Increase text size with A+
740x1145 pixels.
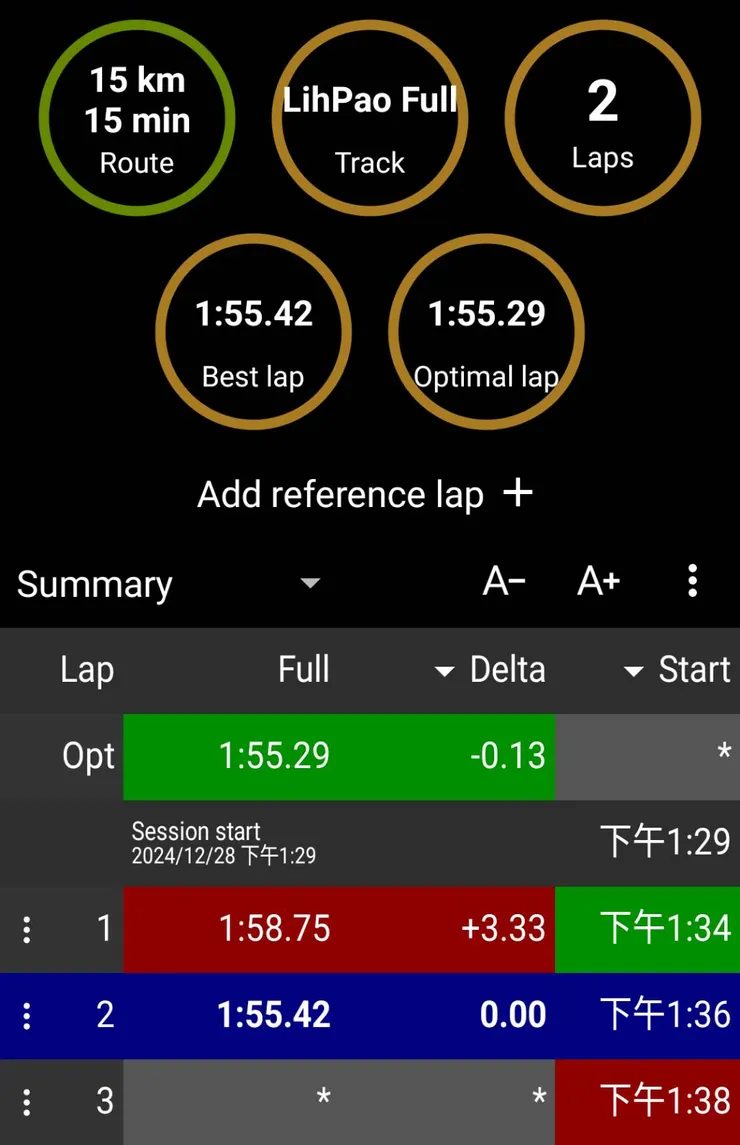pyautogui.click(x=598, y=581)
